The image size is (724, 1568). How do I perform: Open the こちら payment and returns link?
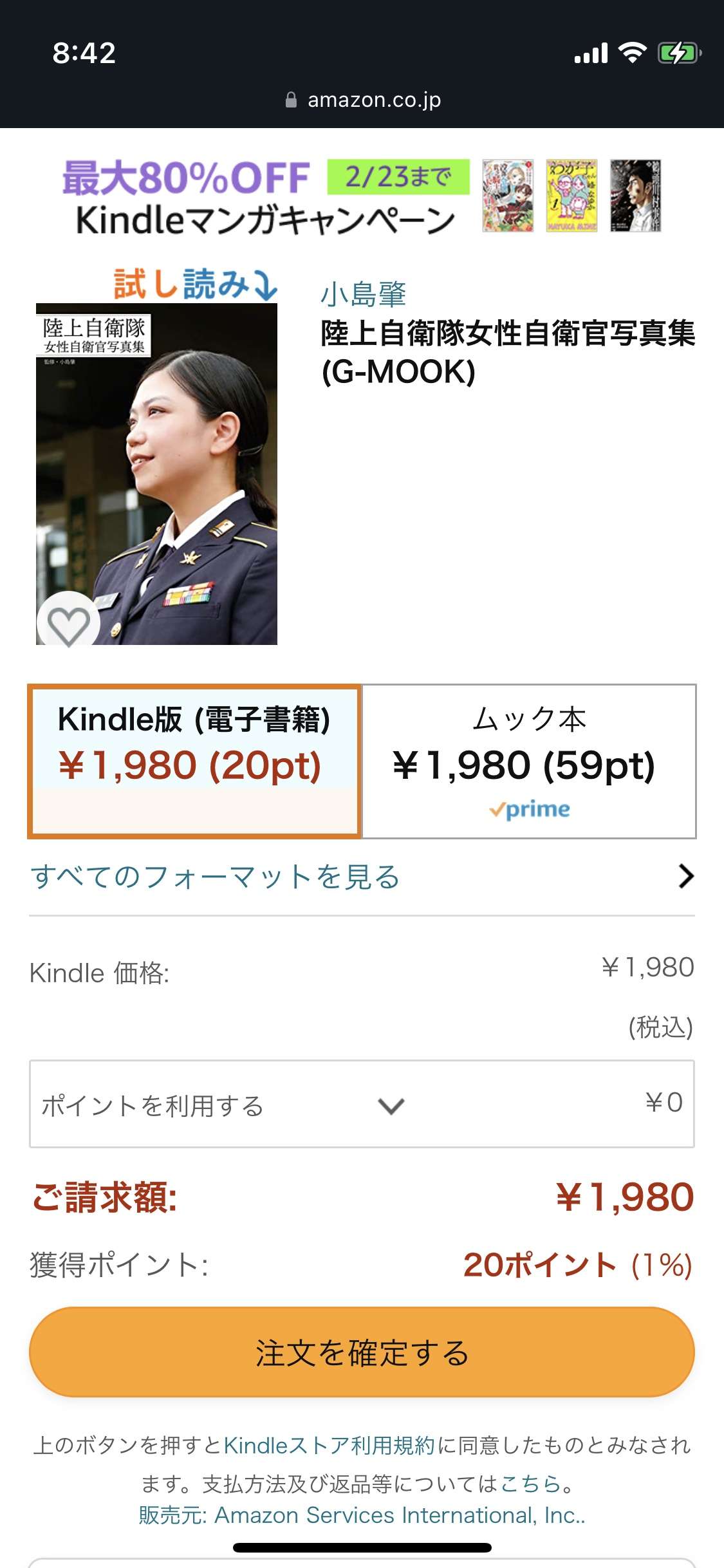530,1483
